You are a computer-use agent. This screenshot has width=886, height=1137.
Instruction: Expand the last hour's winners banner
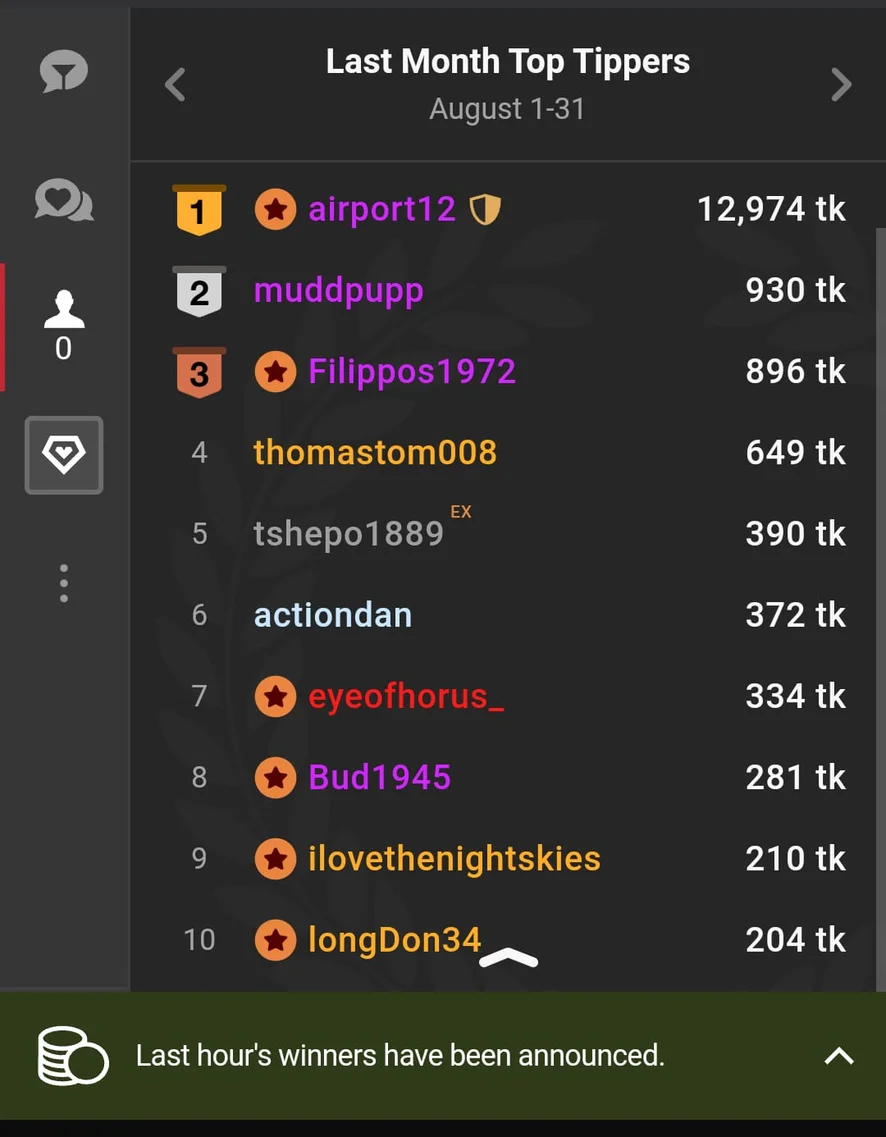click(x=838, y=1055)
